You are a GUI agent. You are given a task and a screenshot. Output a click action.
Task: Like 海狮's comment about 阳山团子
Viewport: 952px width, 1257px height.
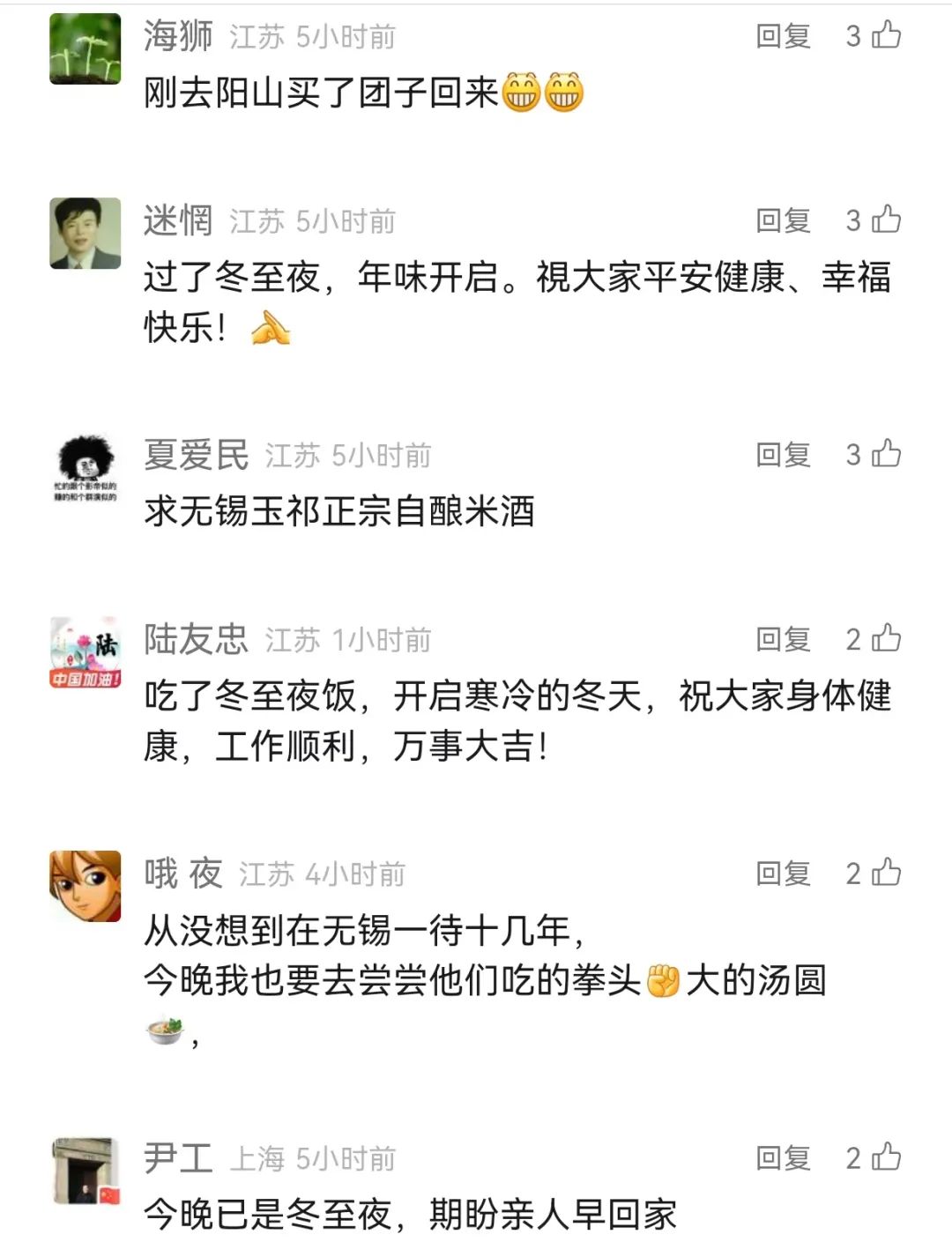(886, 35)
